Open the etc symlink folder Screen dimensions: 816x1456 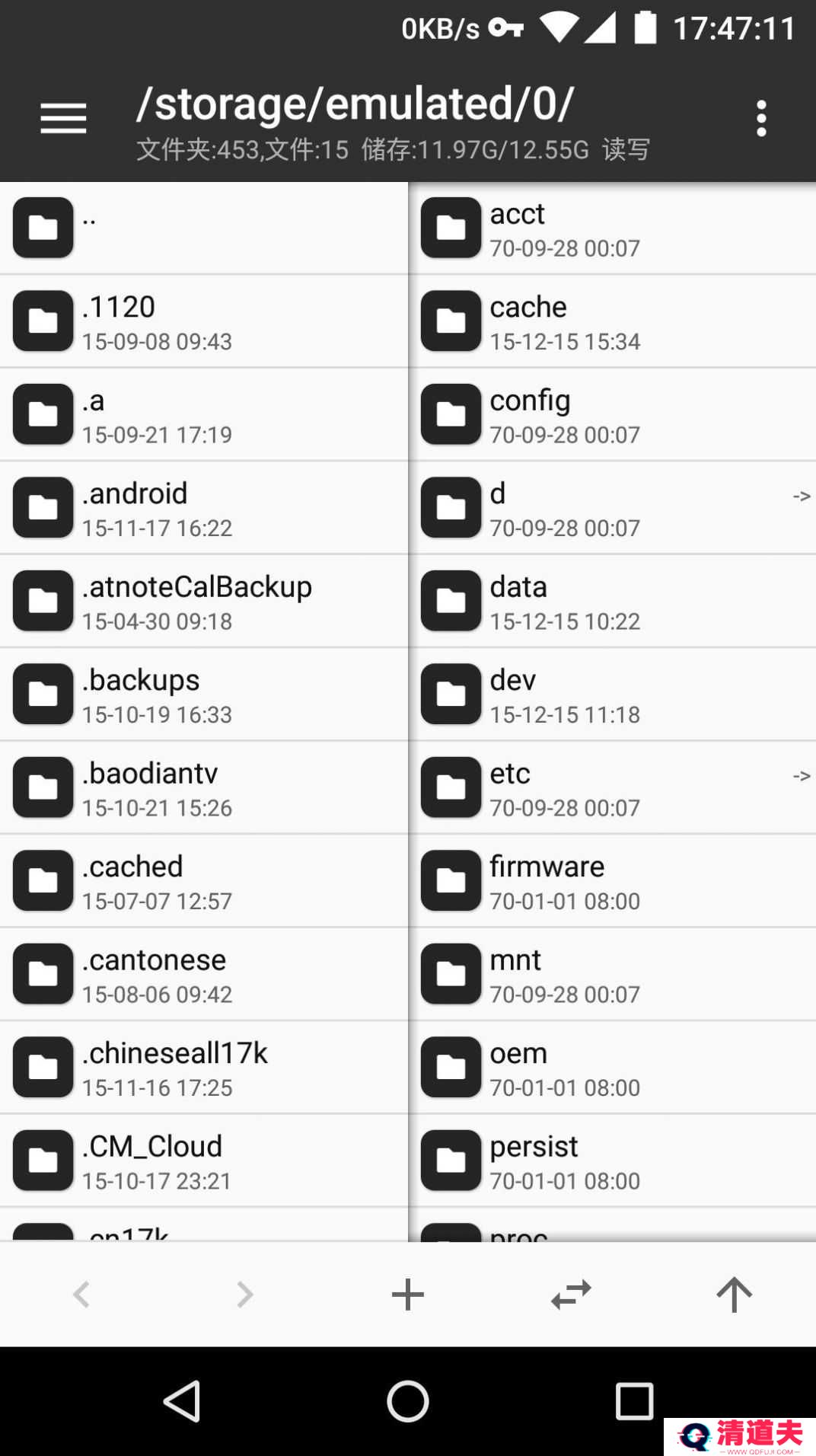tap(612, 788)
